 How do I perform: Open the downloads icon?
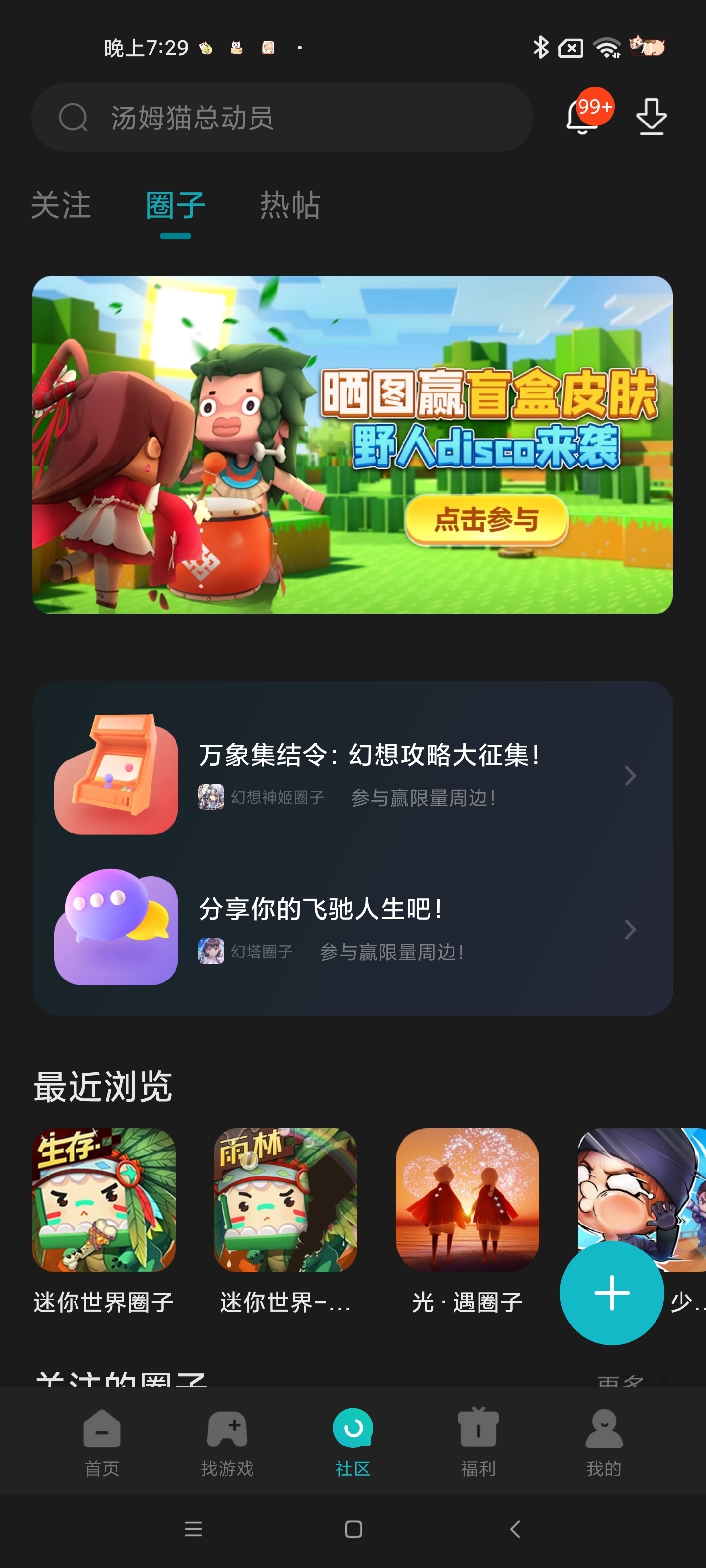pos(651,116)
